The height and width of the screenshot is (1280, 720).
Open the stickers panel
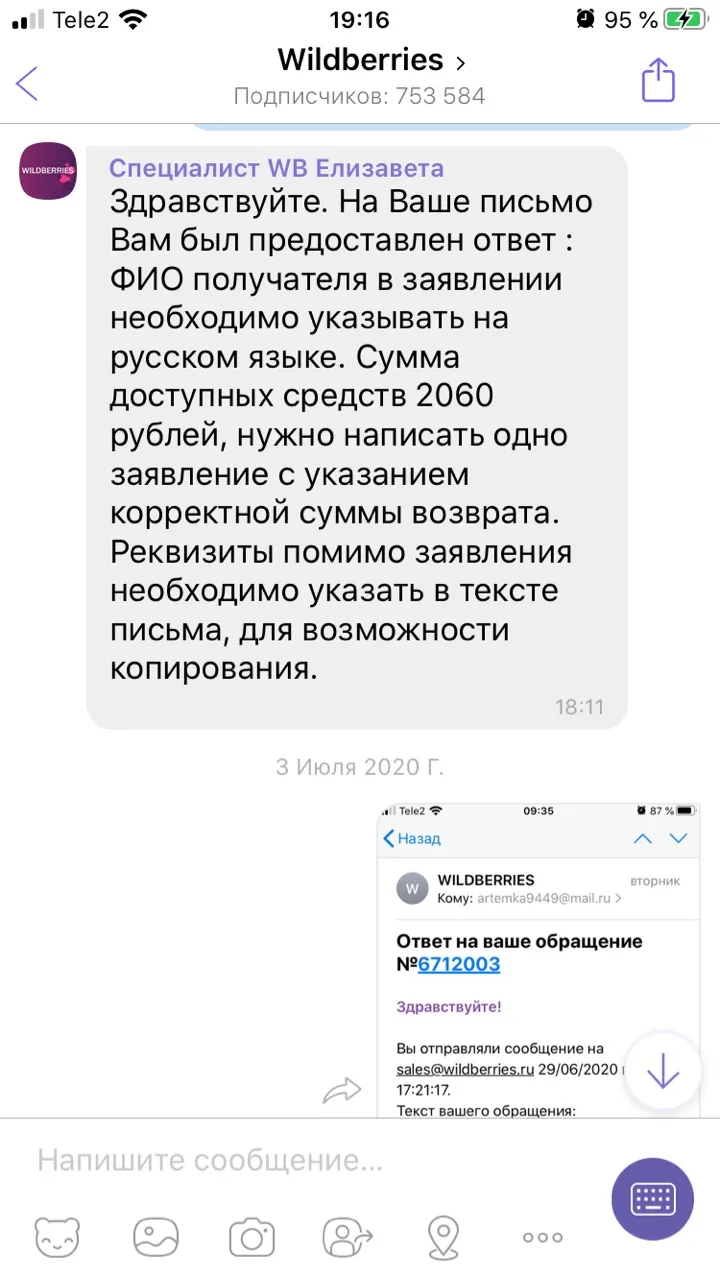[57, 1237]
